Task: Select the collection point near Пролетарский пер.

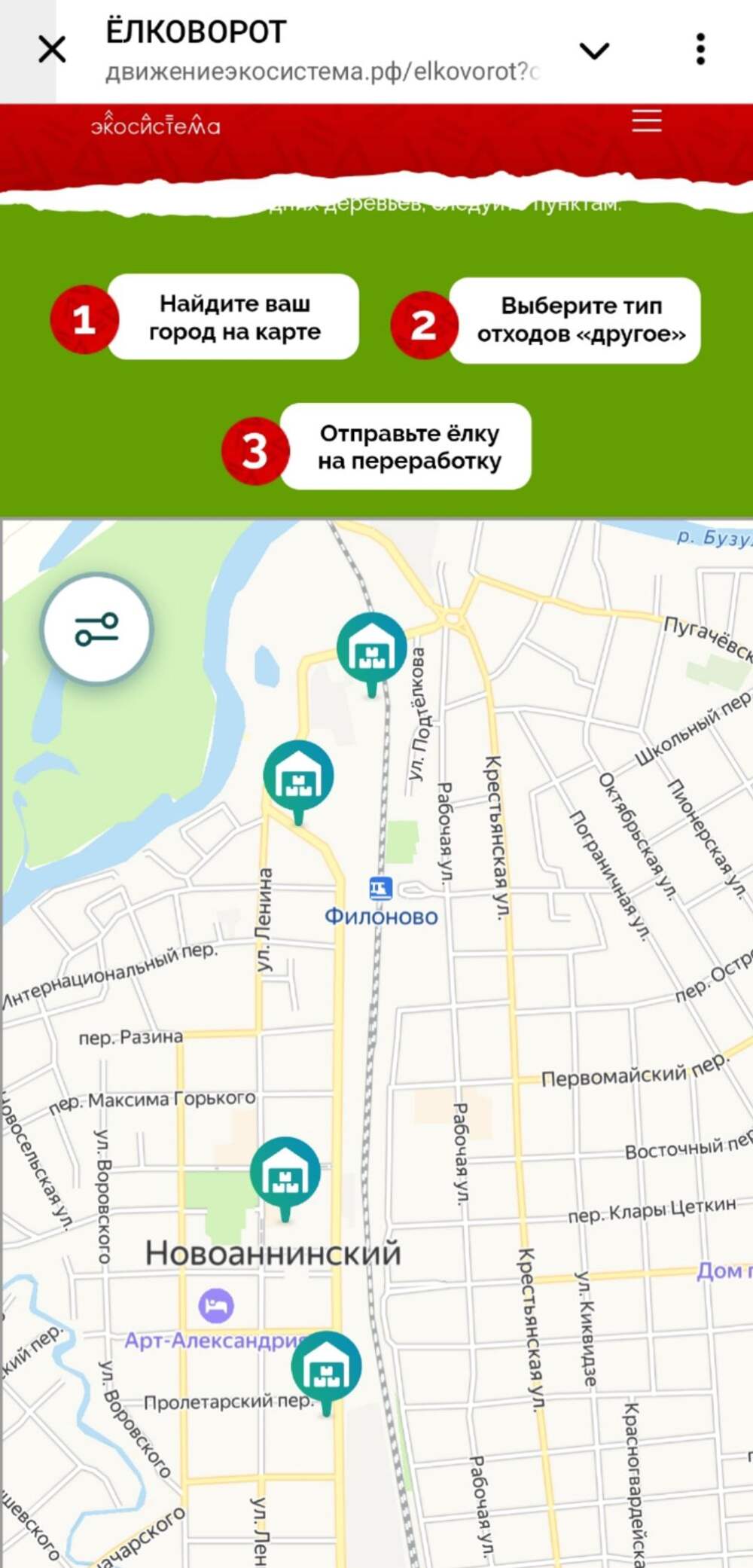Action: pos(326,1366)
